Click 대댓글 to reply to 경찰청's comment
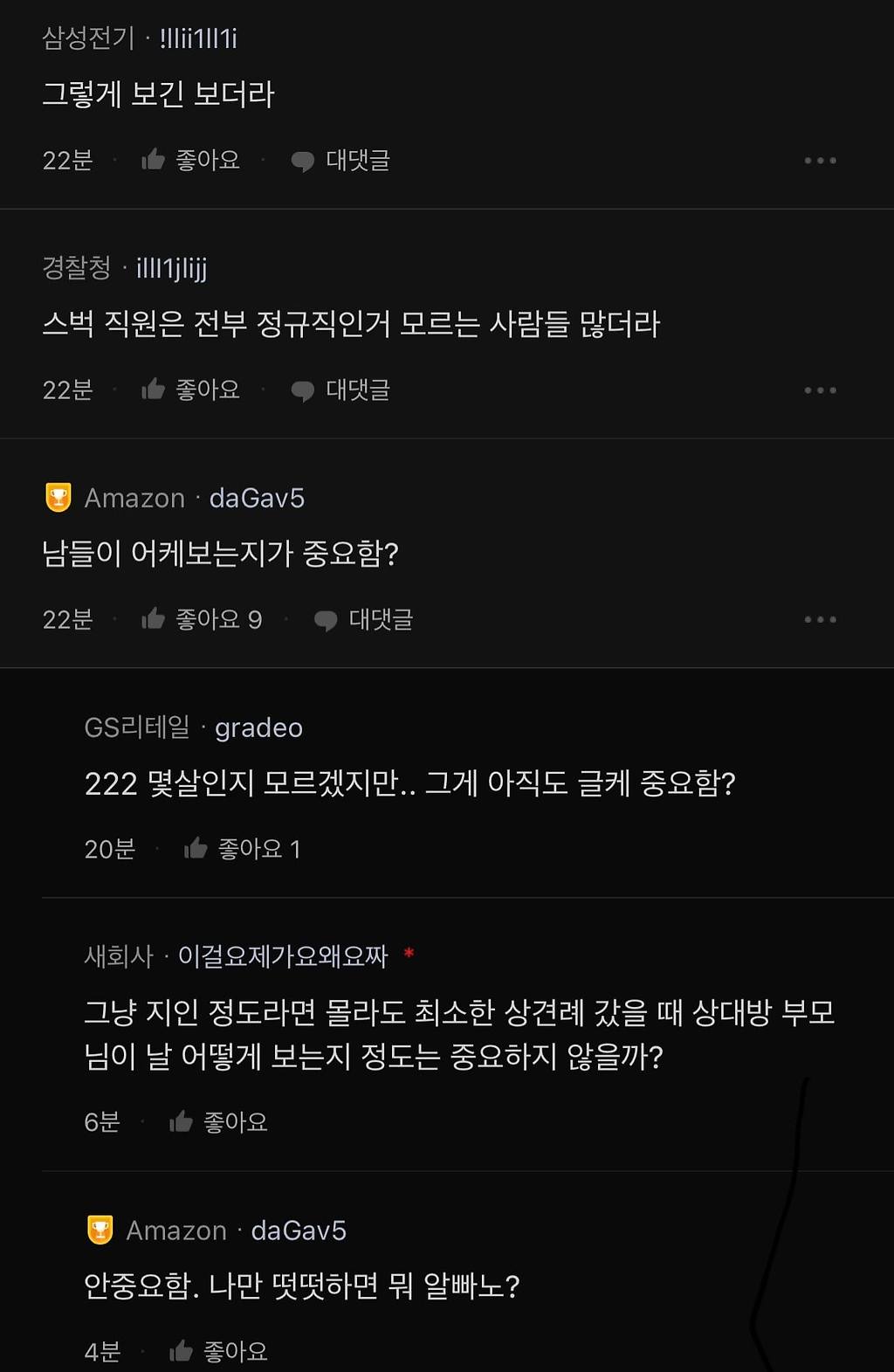This screenshot has height=1372, width=894. [359, 390]
